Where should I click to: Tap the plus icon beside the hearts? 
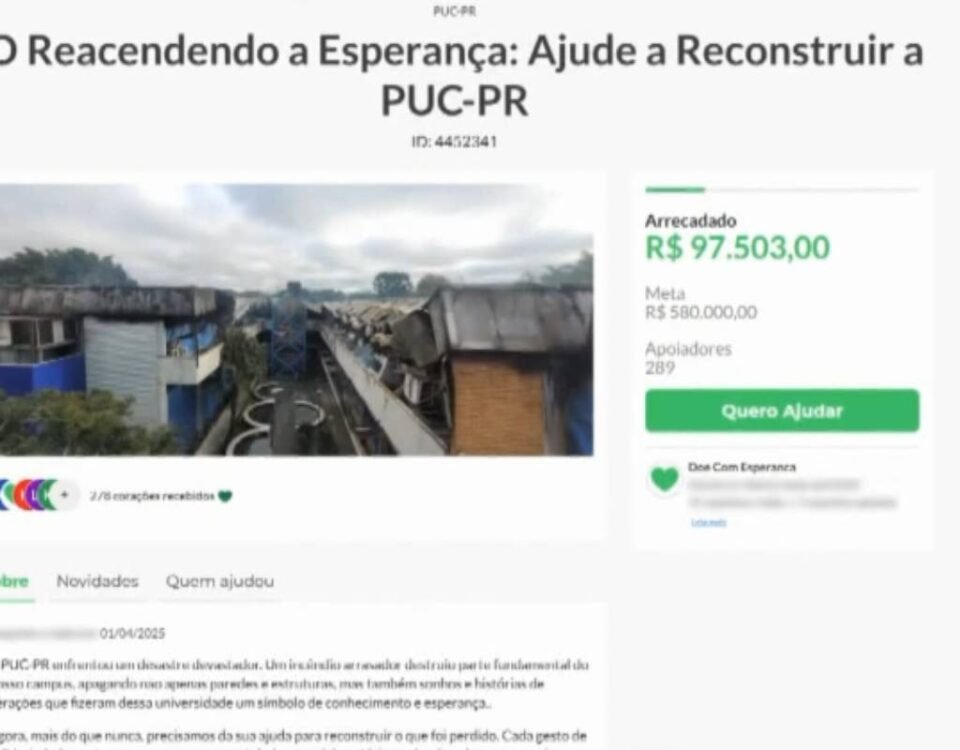click(65, 495)
